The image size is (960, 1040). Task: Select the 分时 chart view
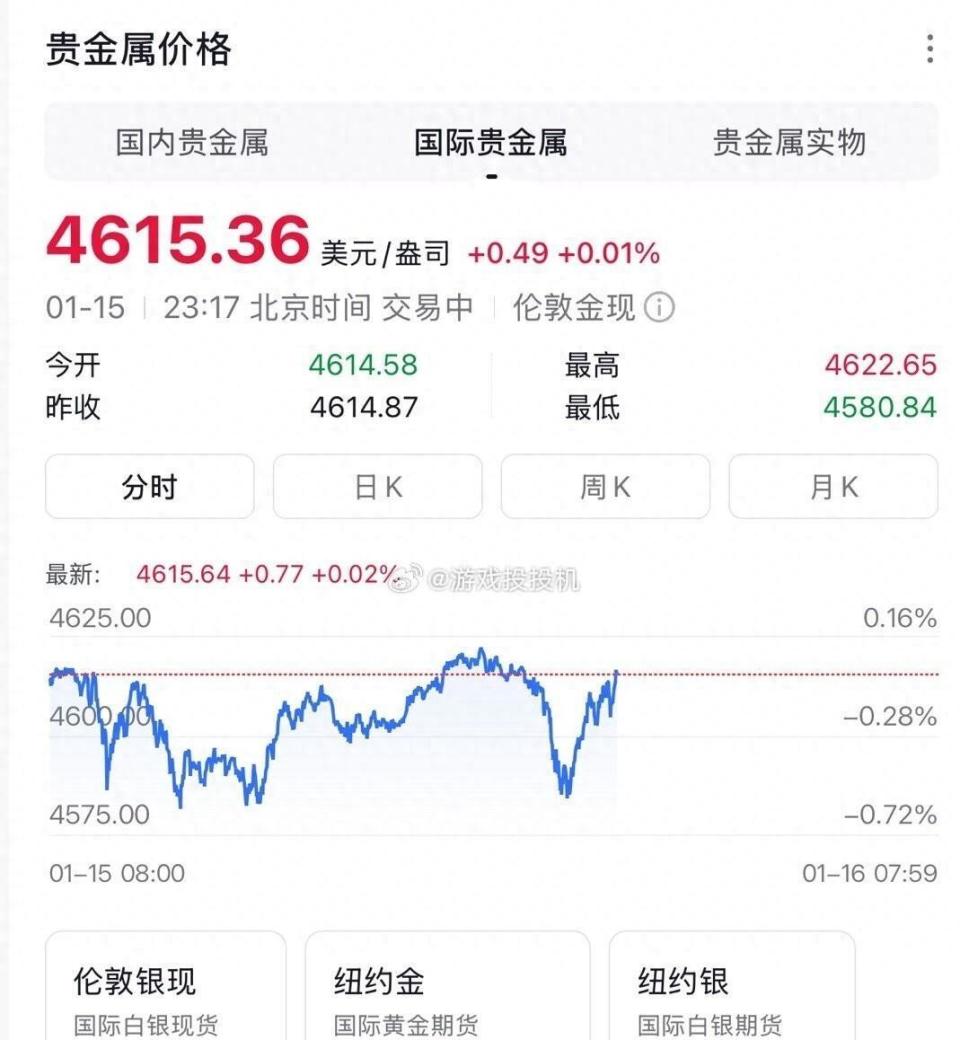(x=149, y=487)
